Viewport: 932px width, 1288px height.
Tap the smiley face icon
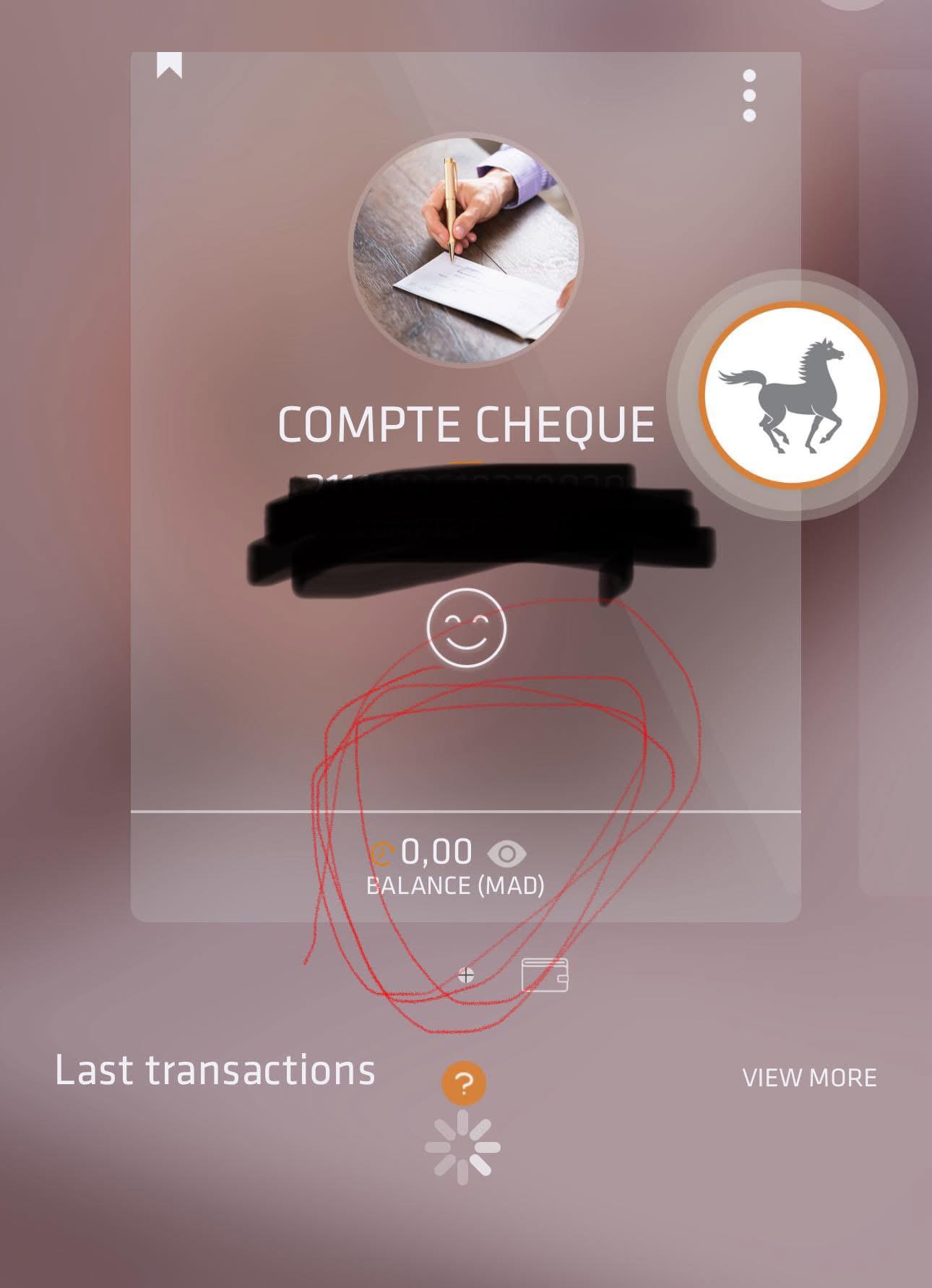pyautogui.click(x=467, y=627)
